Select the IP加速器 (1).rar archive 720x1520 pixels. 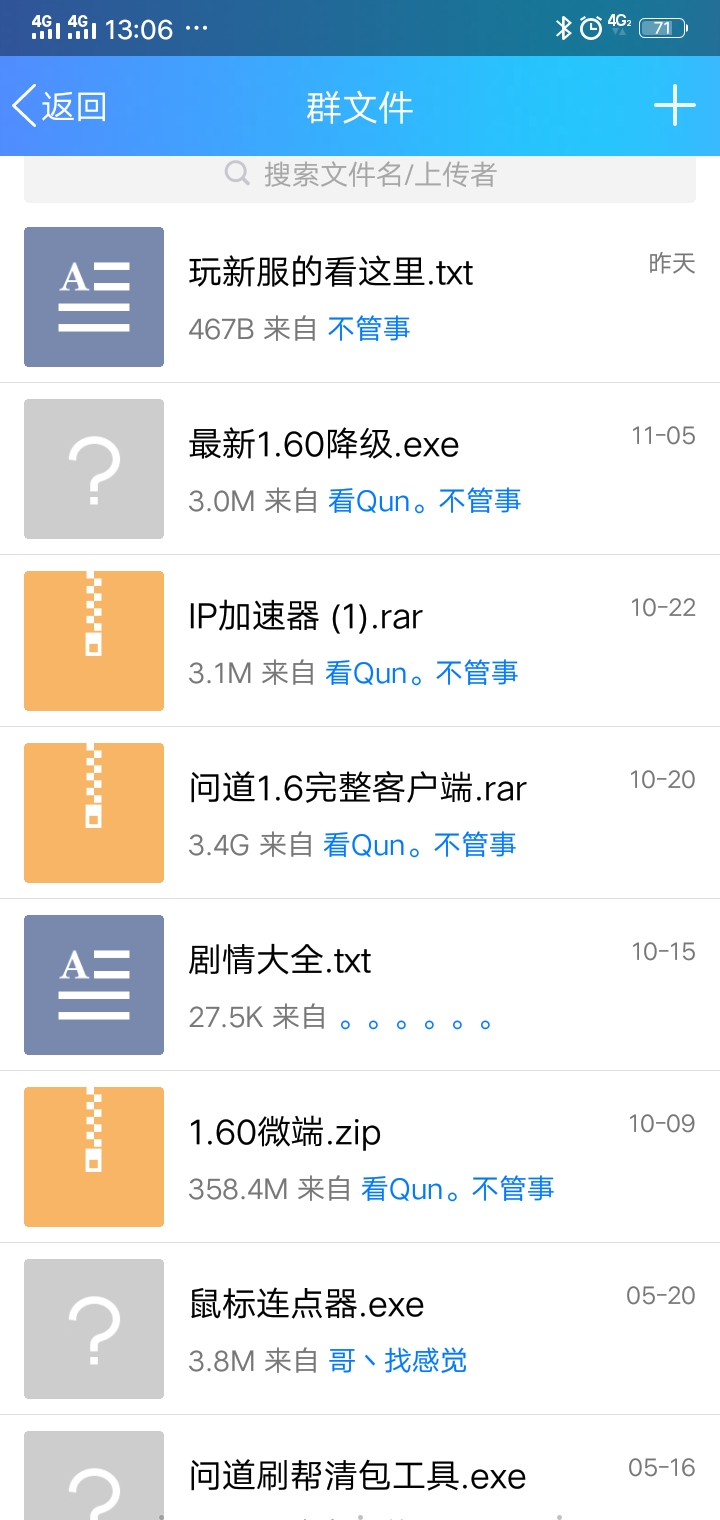pyautogui.click(x=305, y=617)
